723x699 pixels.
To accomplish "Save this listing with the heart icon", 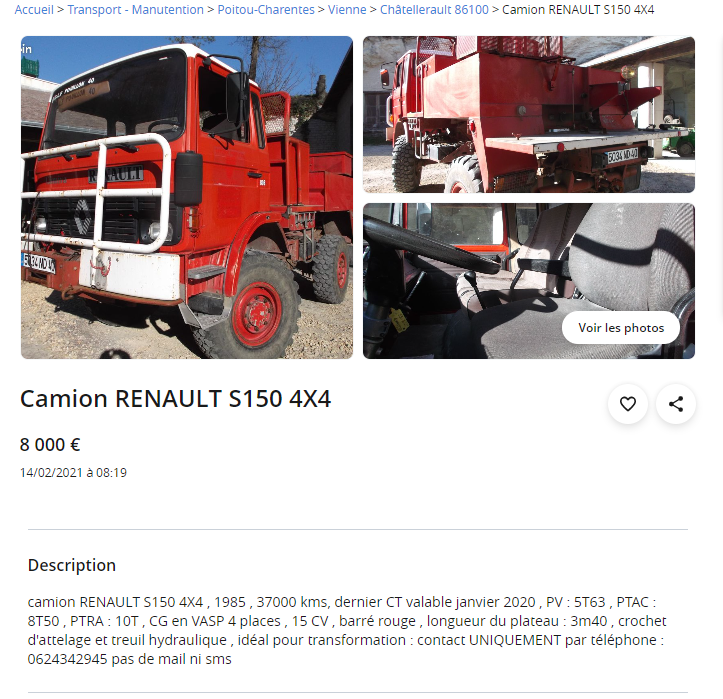I will [628, 404].
